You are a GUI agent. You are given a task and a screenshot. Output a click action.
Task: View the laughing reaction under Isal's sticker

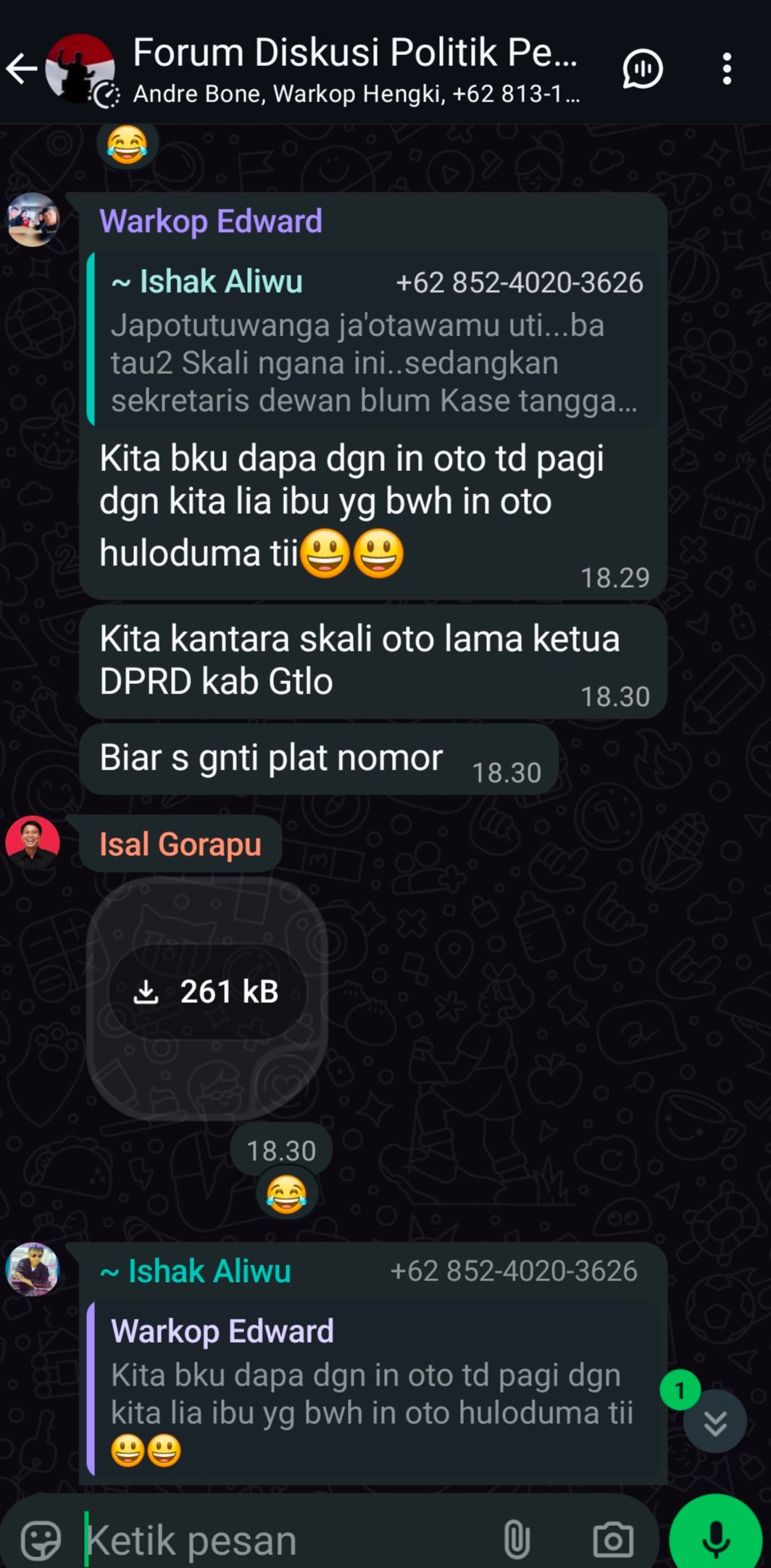[x=286, y=1194]
